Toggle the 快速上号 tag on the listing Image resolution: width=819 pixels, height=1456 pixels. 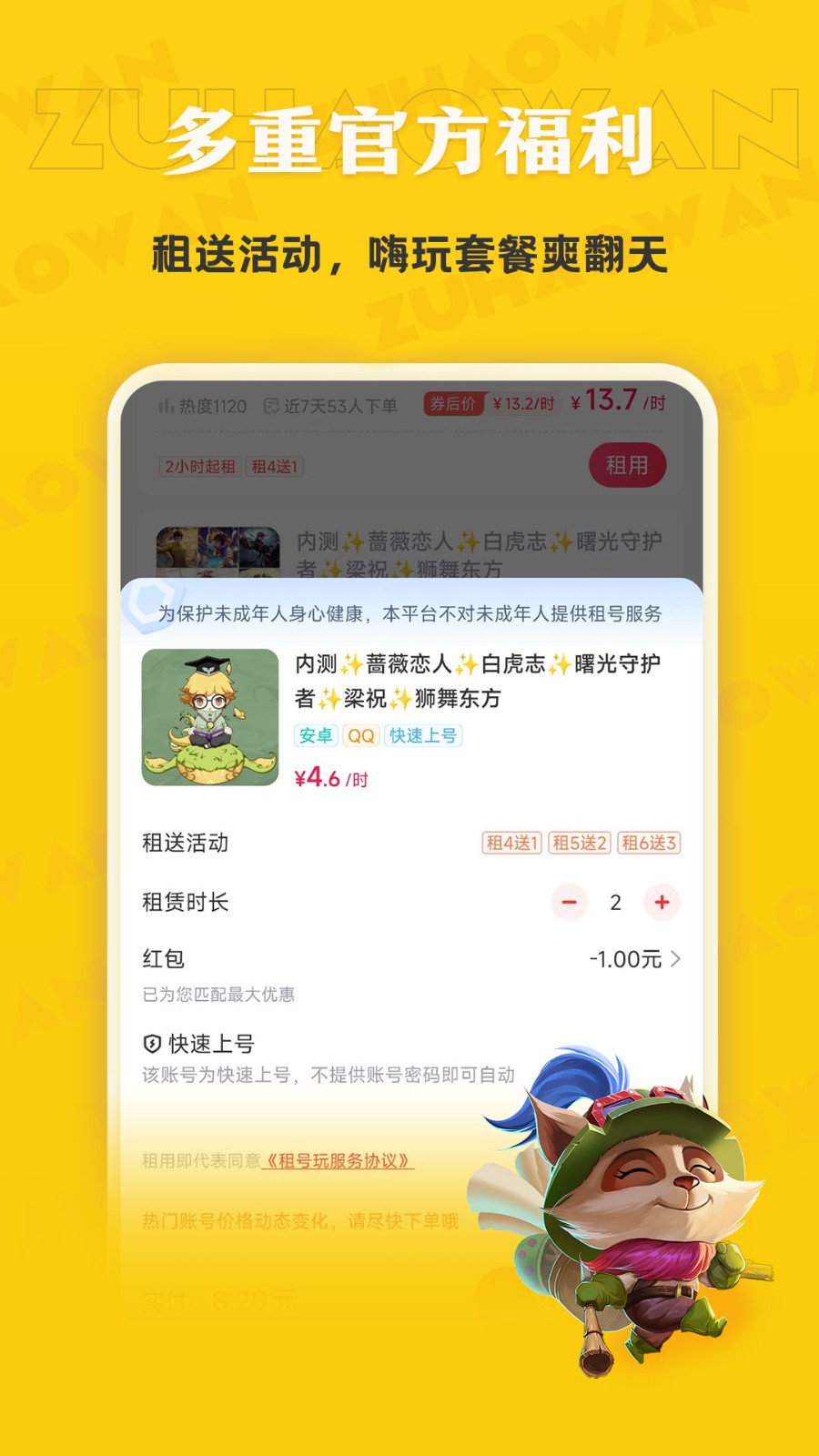click(x=424, y=734)
